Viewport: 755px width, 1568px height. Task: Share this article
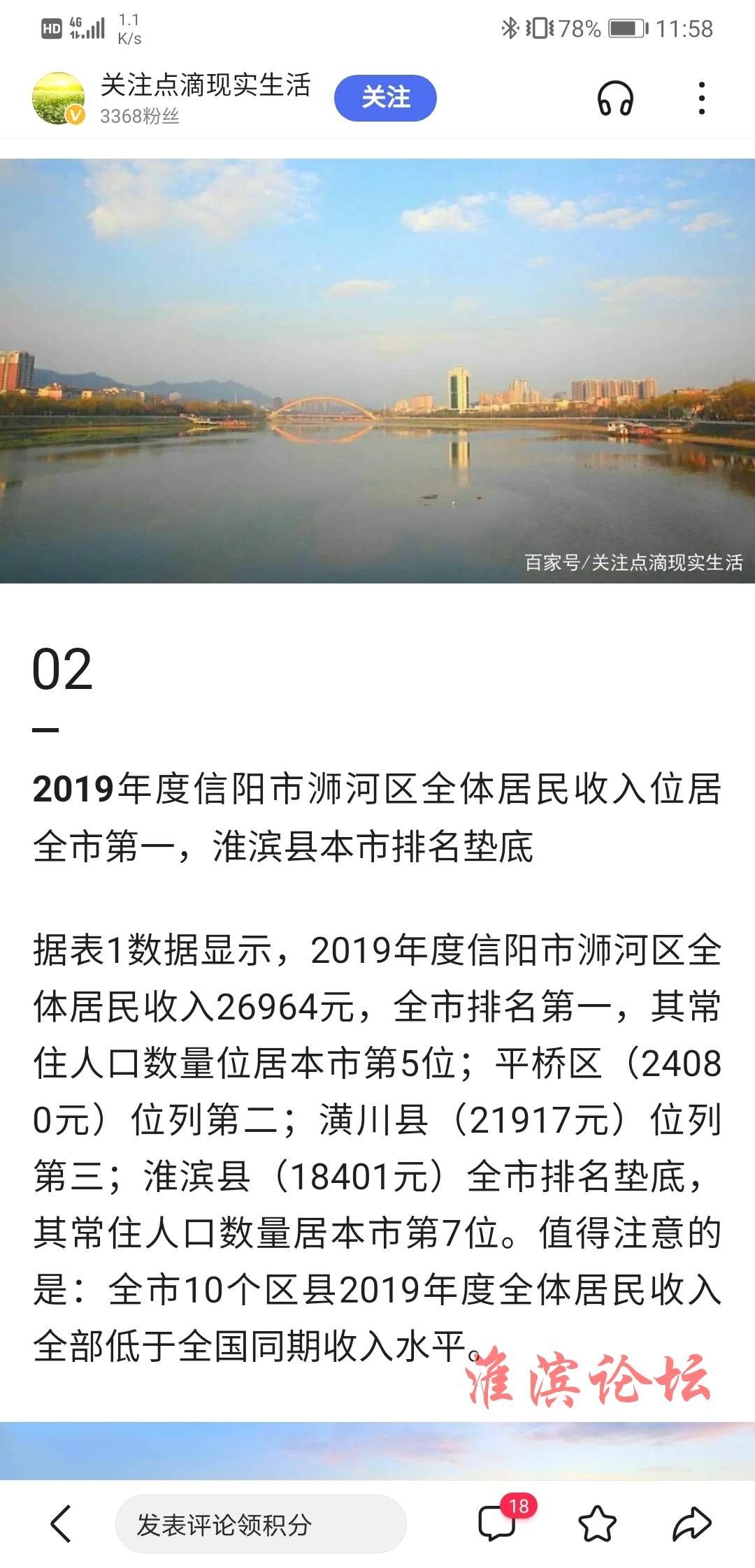(x=691, y=1524)
